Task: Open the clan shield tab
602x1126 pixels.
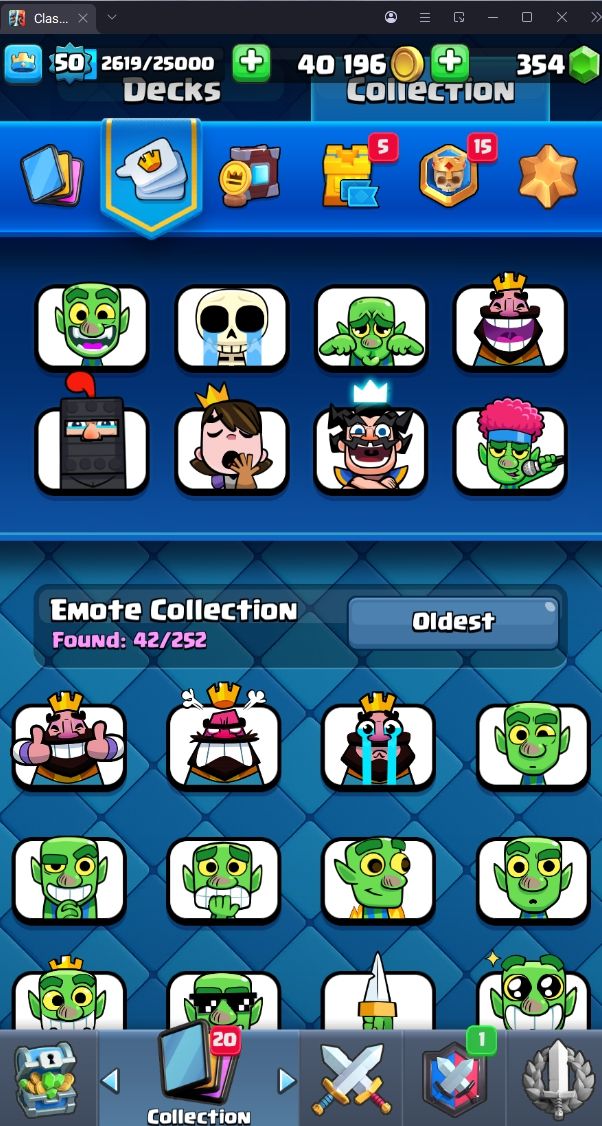Action: (453, 1078)
